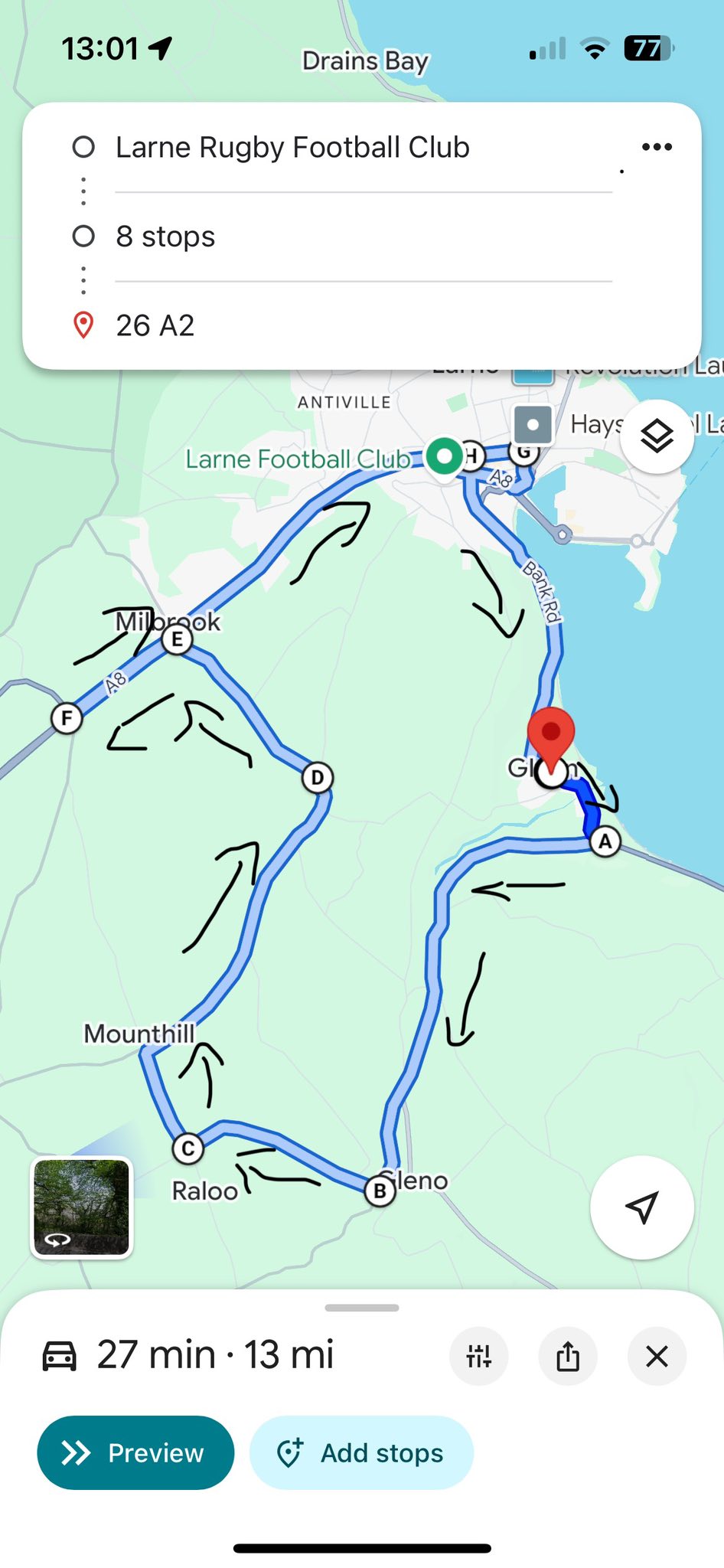Open the Street View thumbnail
The image size is (724, 1568).
[82, 1207]
